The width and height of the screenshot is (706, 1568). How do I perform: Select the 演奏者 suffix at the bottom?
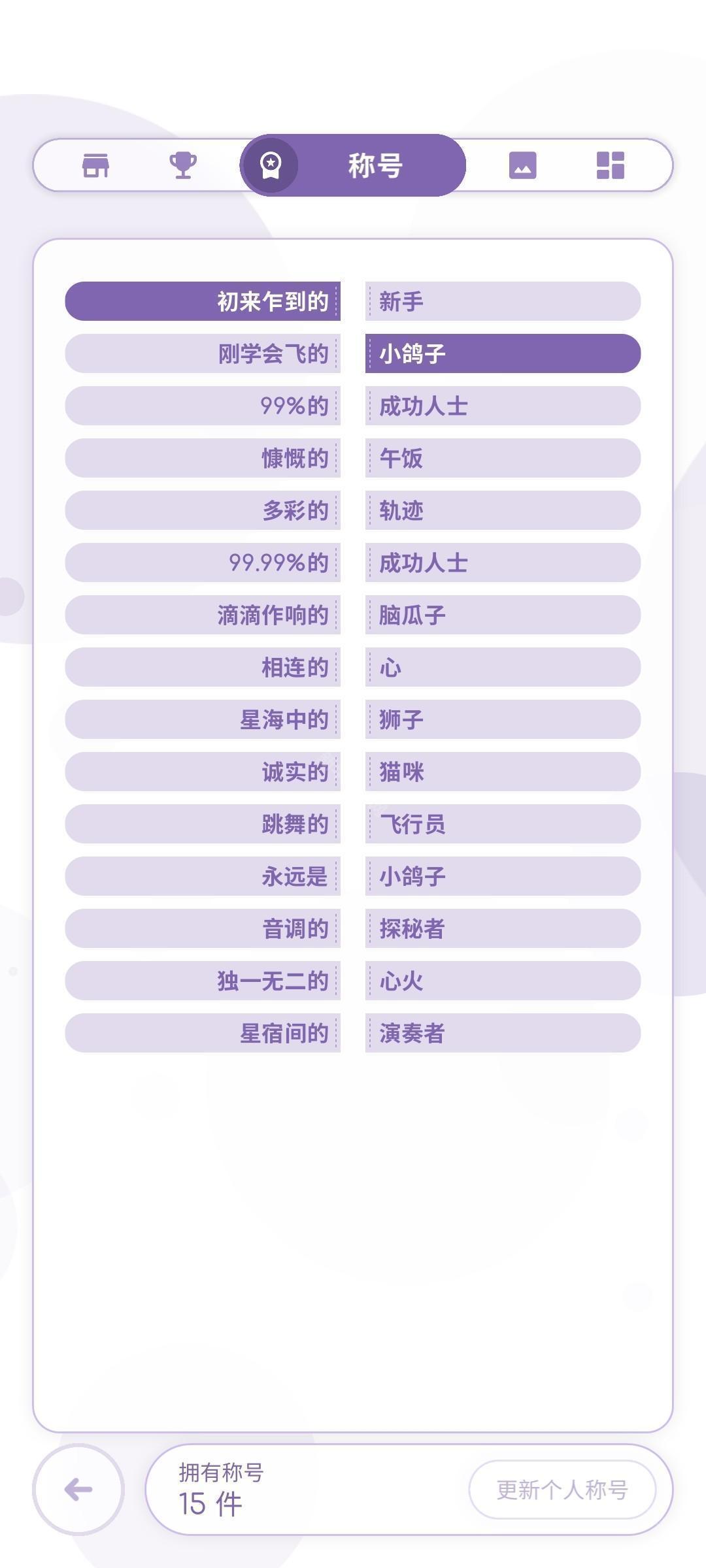click(502, 1033)
